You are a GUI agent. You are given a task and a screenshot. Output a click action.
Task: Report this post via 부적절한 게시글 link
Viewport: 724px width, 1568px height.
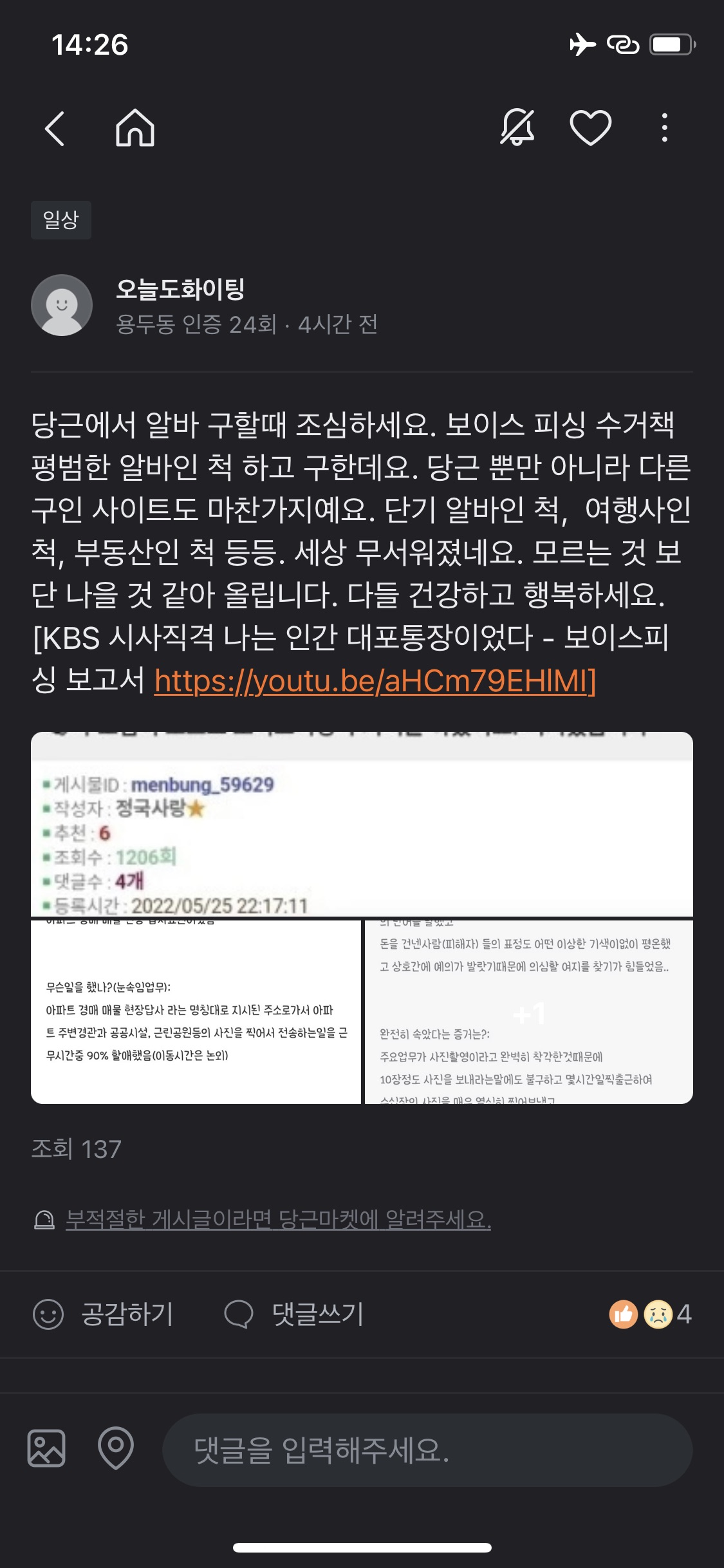tap(278, 1218)
